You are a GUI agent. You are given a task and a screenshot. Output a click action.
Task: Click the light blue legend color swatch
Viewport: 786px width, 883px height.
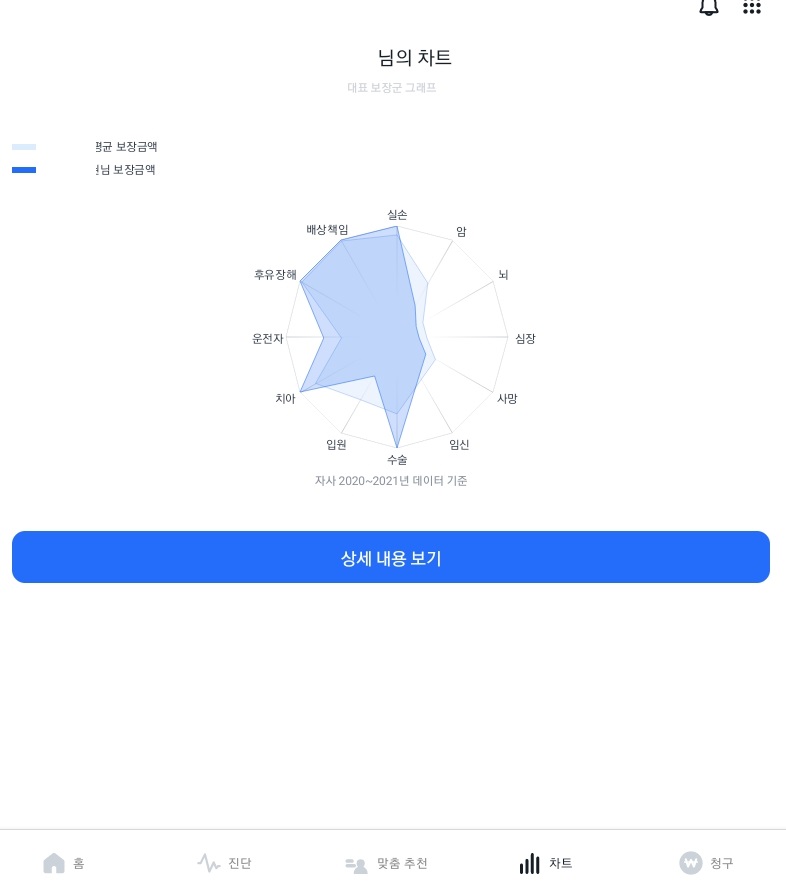(24, 146)
